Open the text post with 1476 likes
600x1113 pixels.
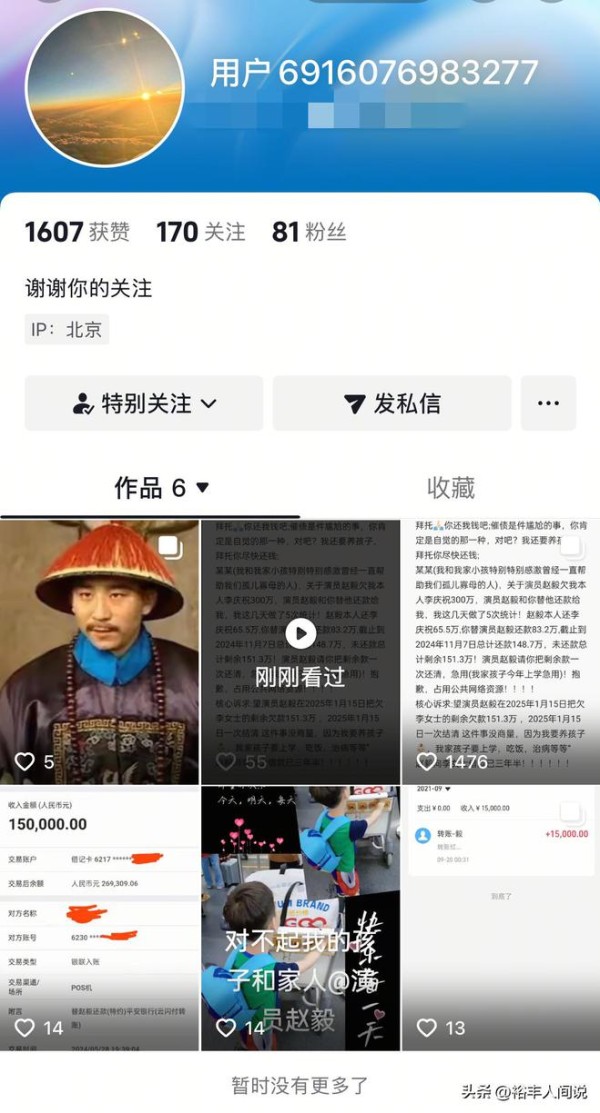click(x=500, y=650)
